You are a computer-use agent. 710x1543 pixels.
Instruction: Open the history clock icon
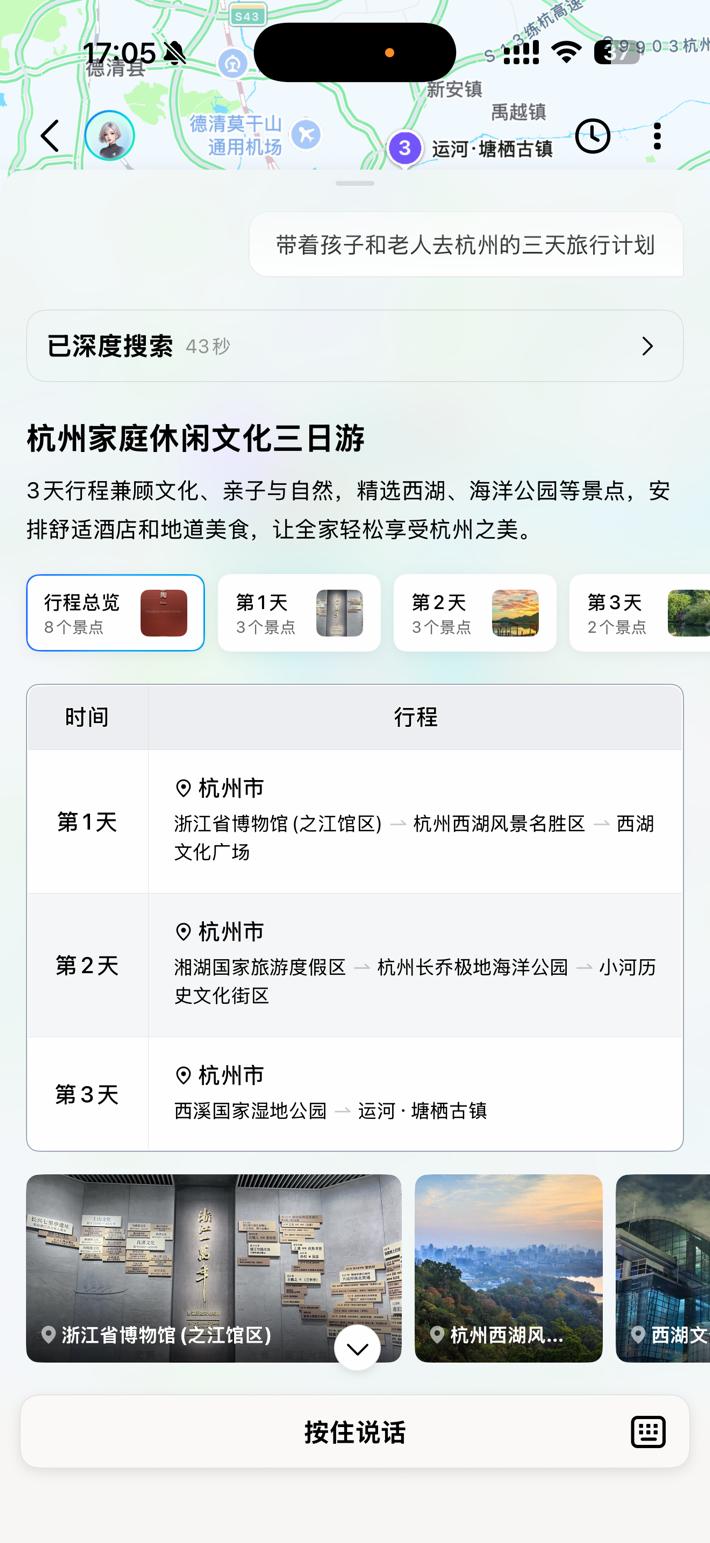pos(592,136)
